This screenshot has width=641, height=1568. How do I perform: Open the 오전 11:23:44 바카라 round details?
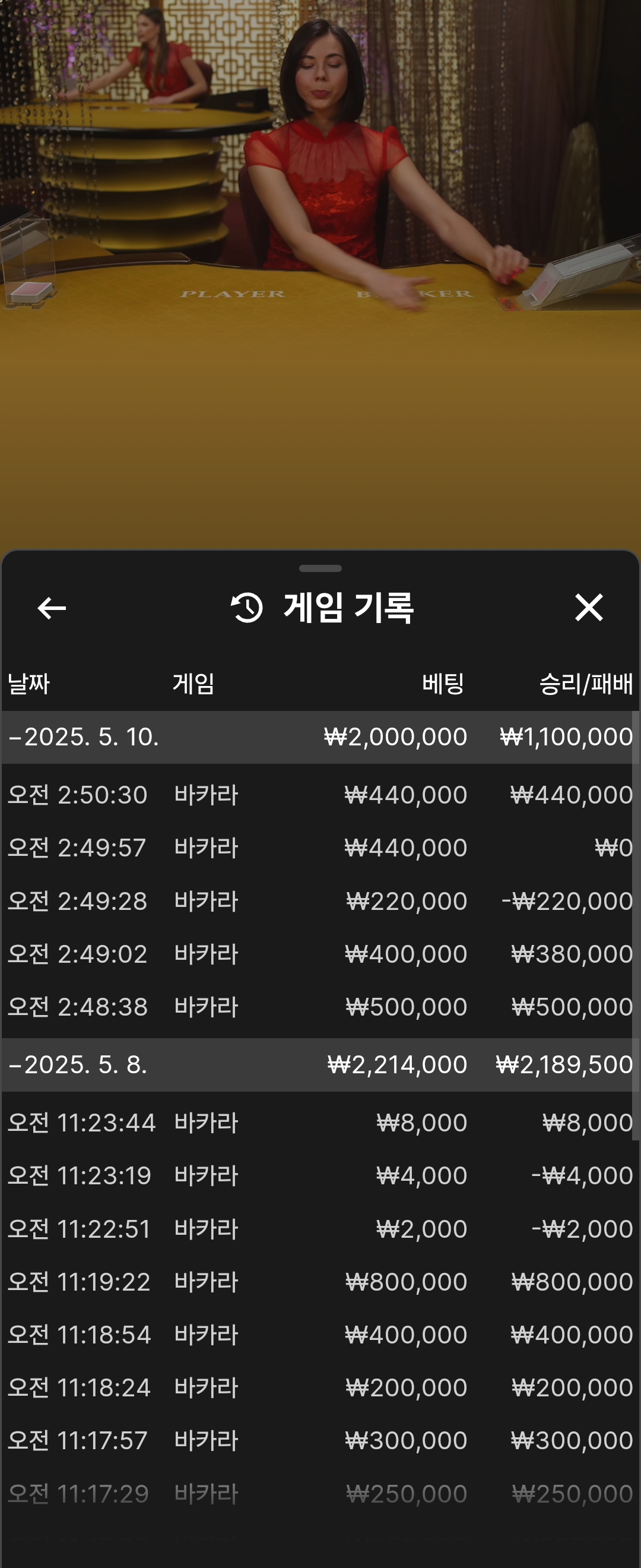(x=320, y=1123)
